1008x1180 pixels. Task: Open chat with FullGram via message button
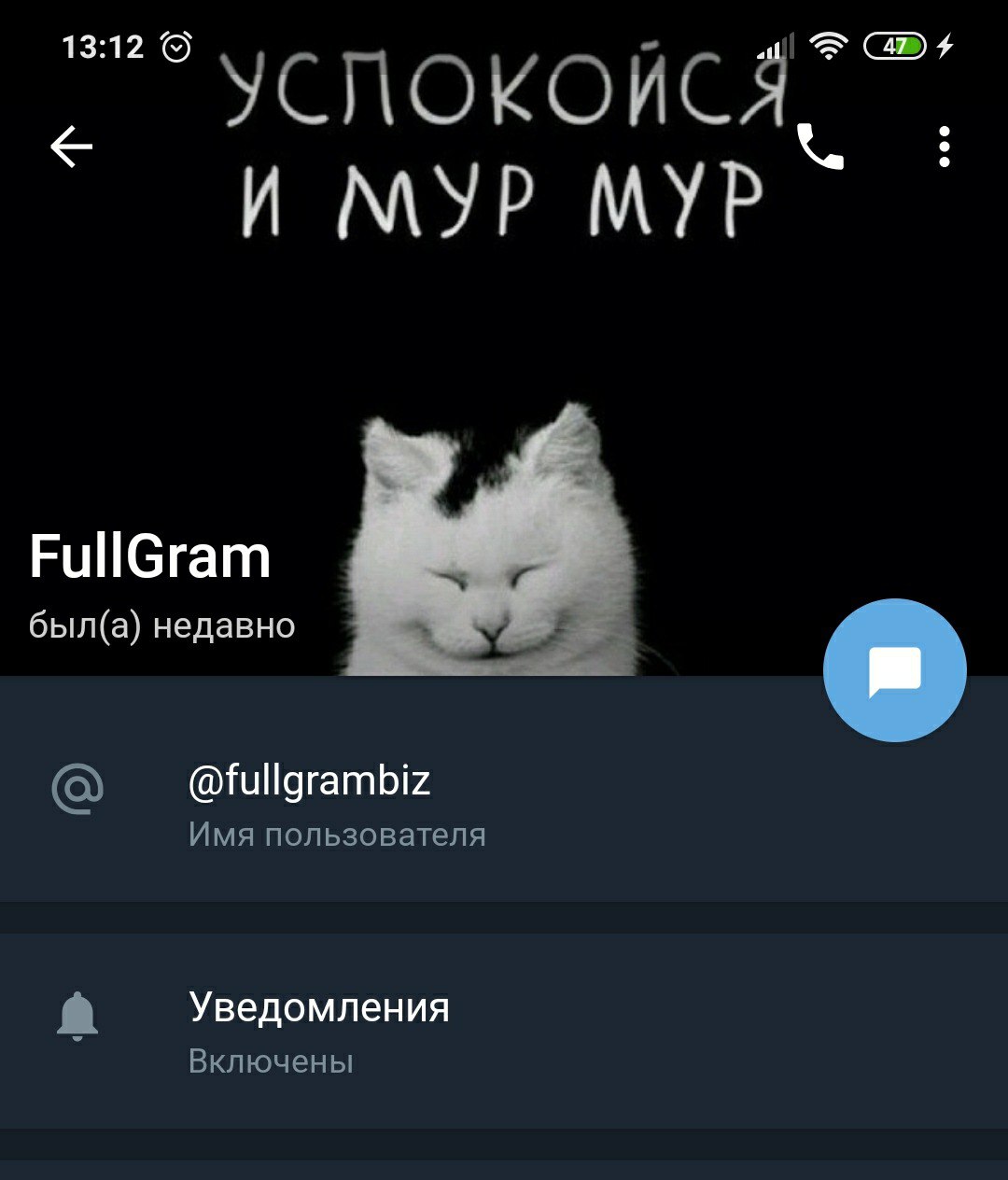[x=894, y=670]
